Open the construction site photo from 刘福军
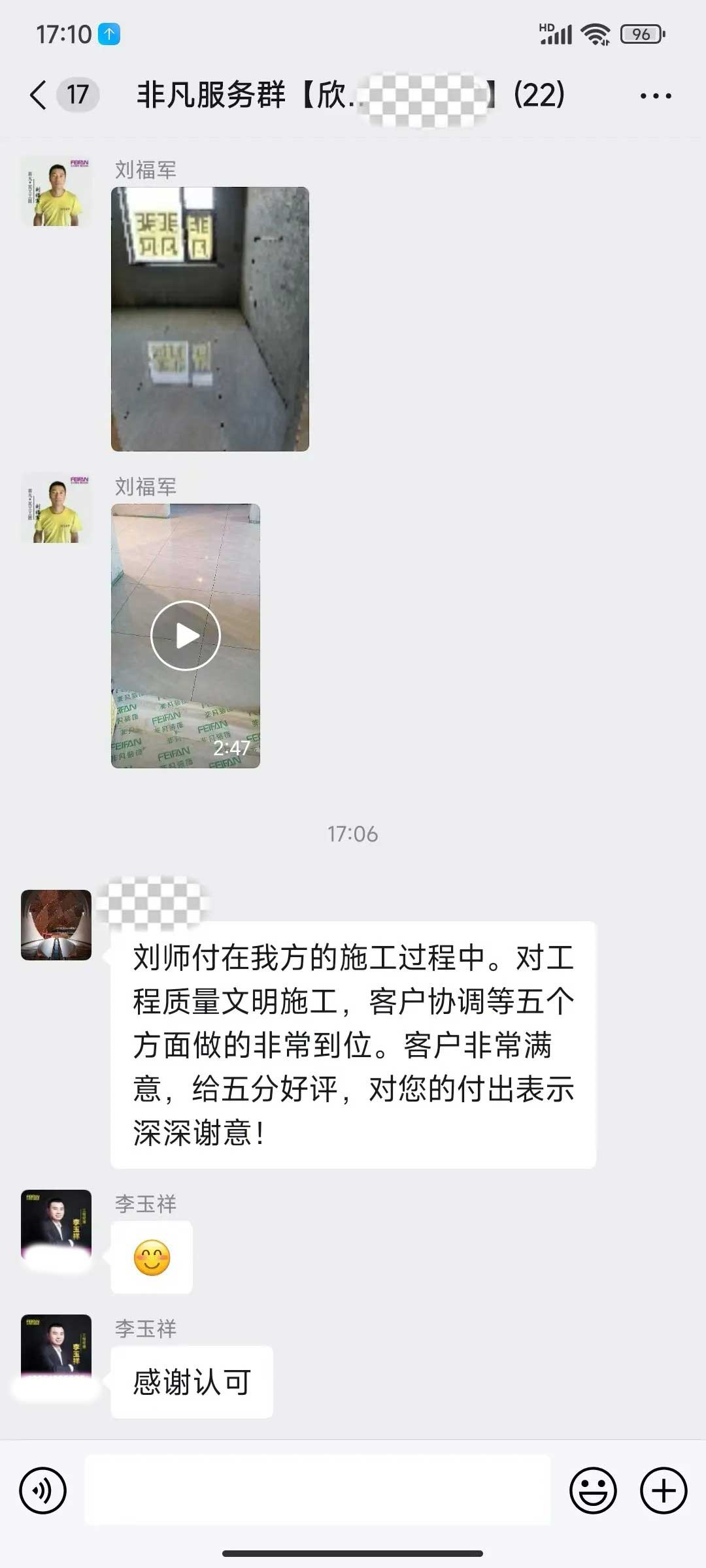Viewport: 706px width, 1568px height. coord(210,319)
